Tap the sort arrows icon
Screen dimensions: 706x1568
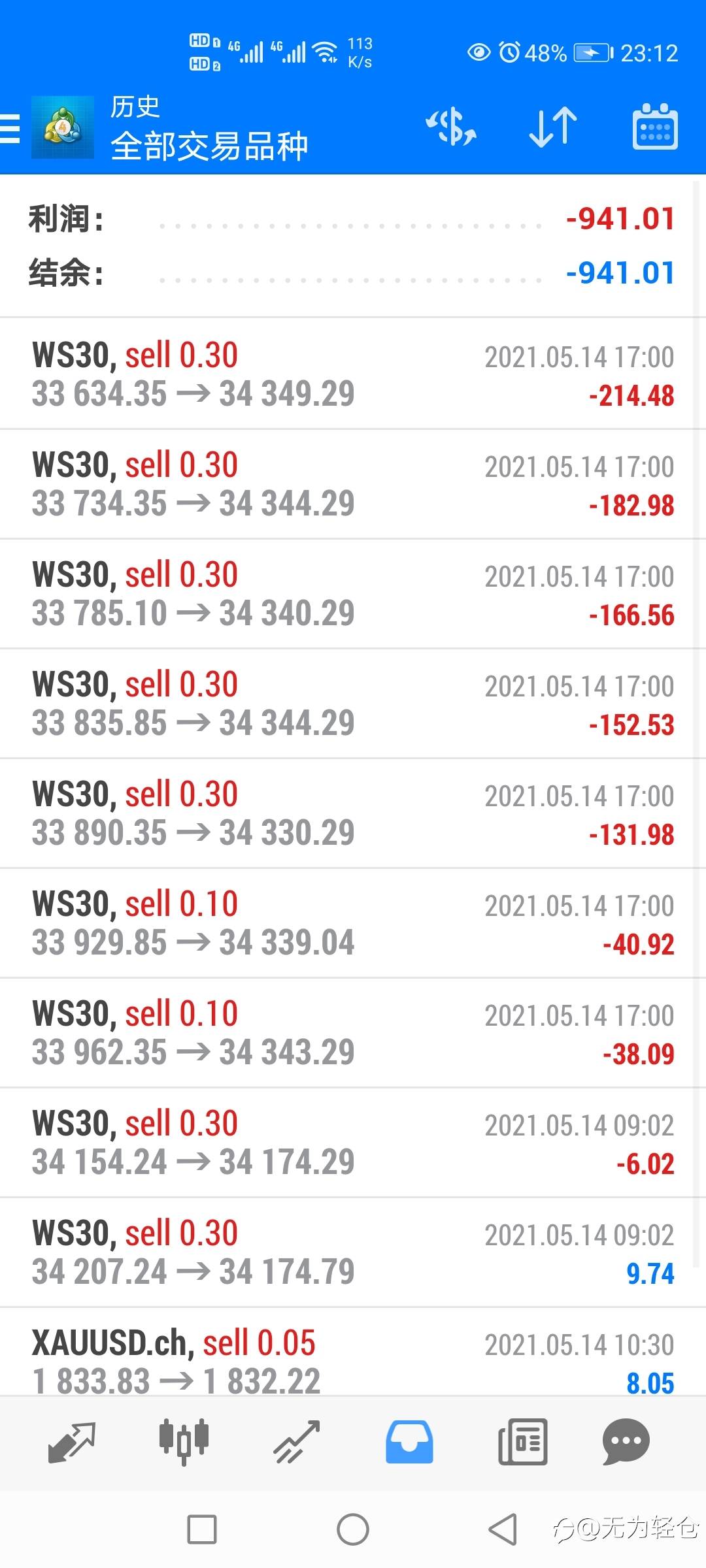point(553,127)
